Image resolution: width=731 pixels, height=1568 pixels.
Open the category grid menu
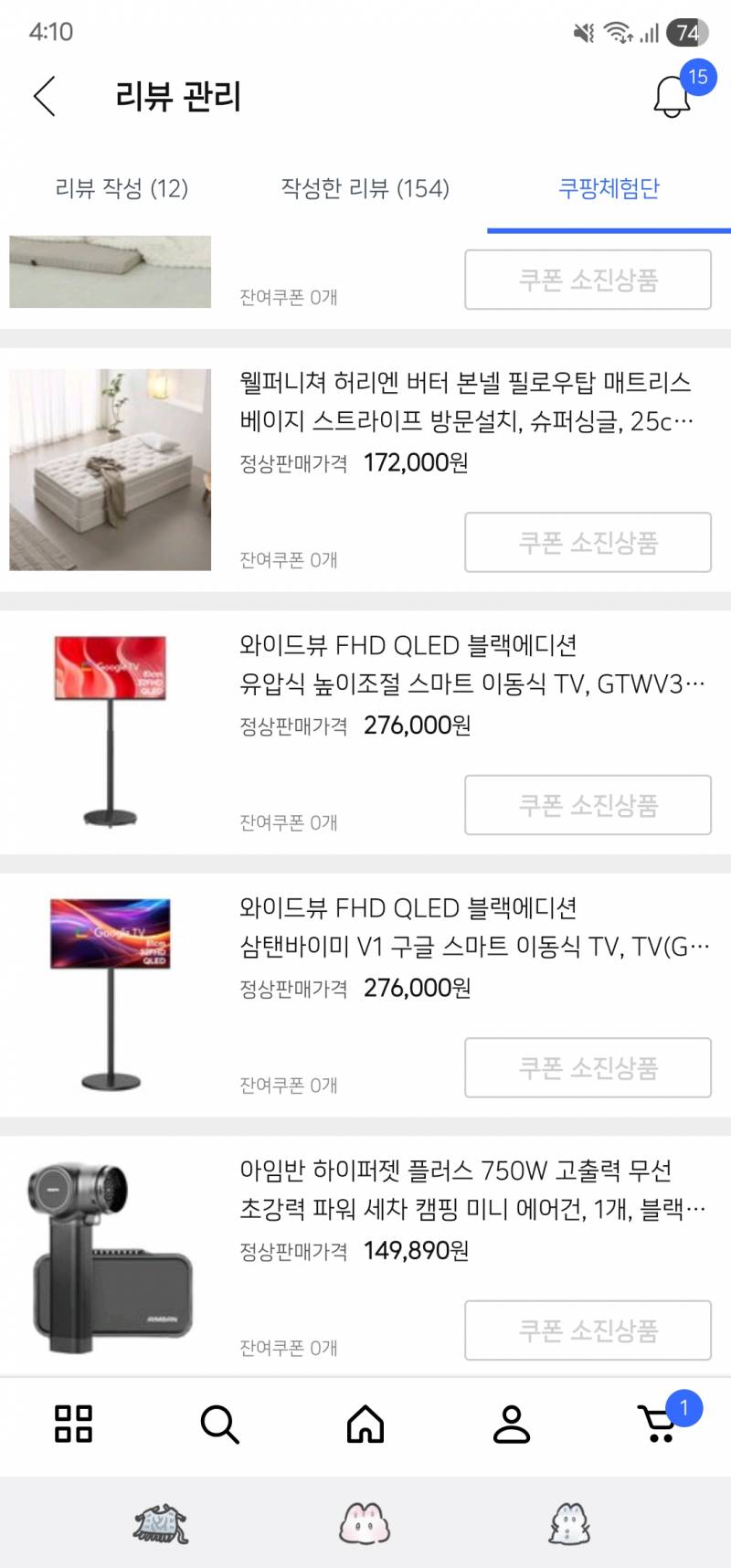click(x=73, y=1424)
